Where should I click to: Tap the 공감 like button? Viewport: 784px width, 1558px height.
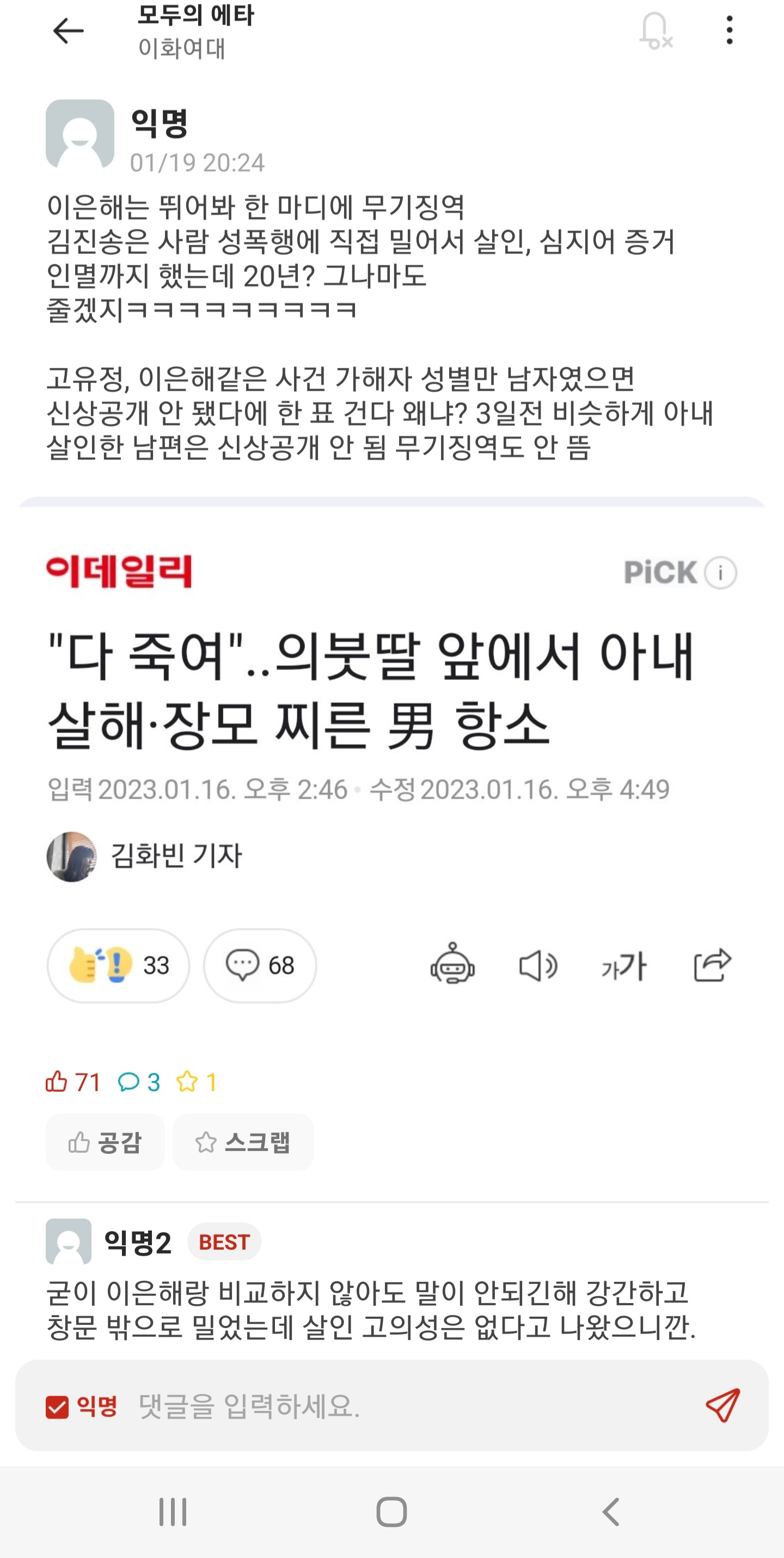(105, 1142)
